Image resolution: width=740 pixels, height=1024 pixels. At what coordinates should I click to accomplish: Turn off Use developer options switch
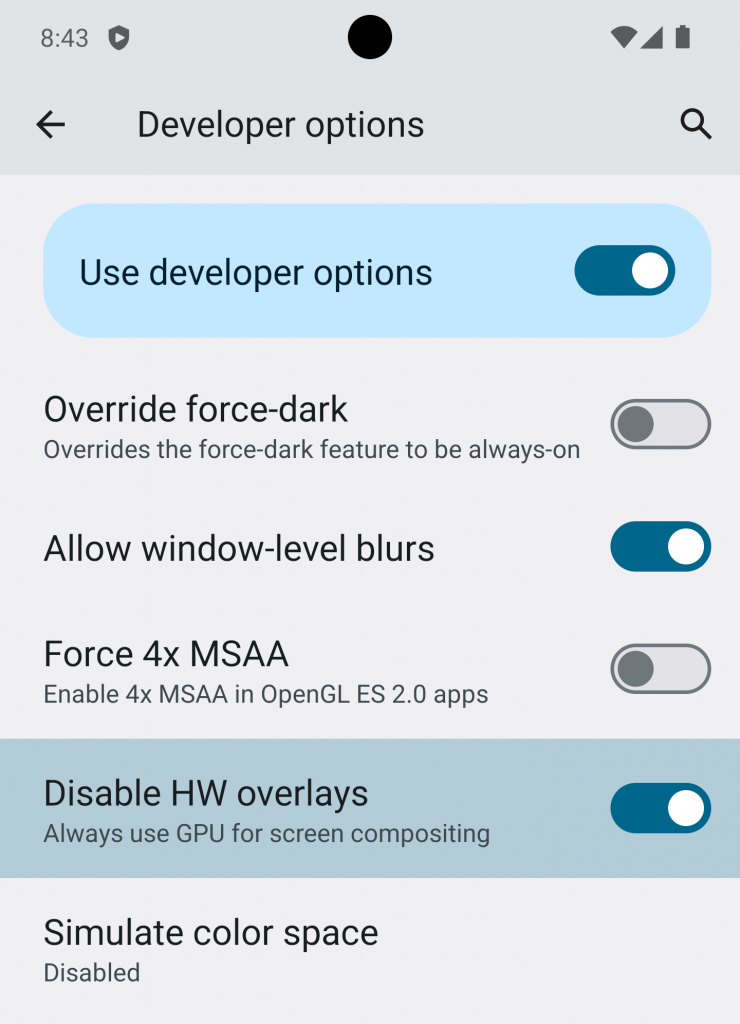tap(624, 271)
